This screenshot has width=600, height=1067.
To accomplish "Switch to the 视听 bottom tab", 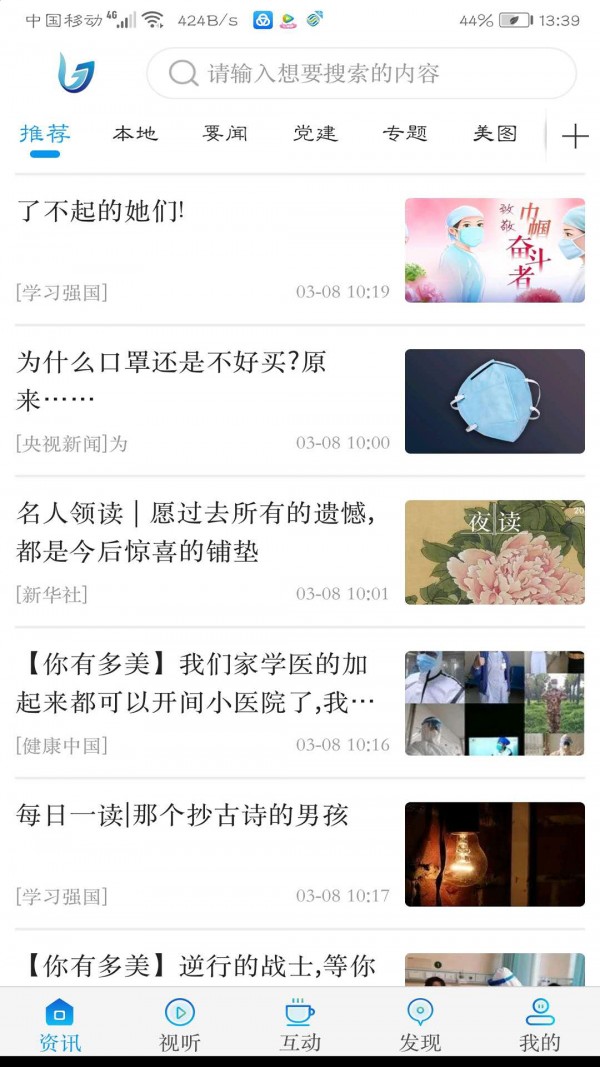I will (180, 1025).
